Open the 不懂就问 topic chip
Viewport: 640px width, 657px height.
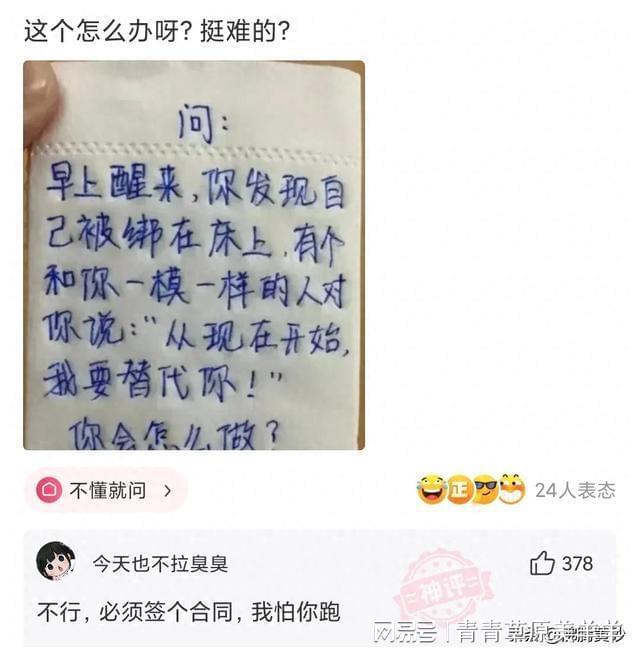click(x=105, y=490)
